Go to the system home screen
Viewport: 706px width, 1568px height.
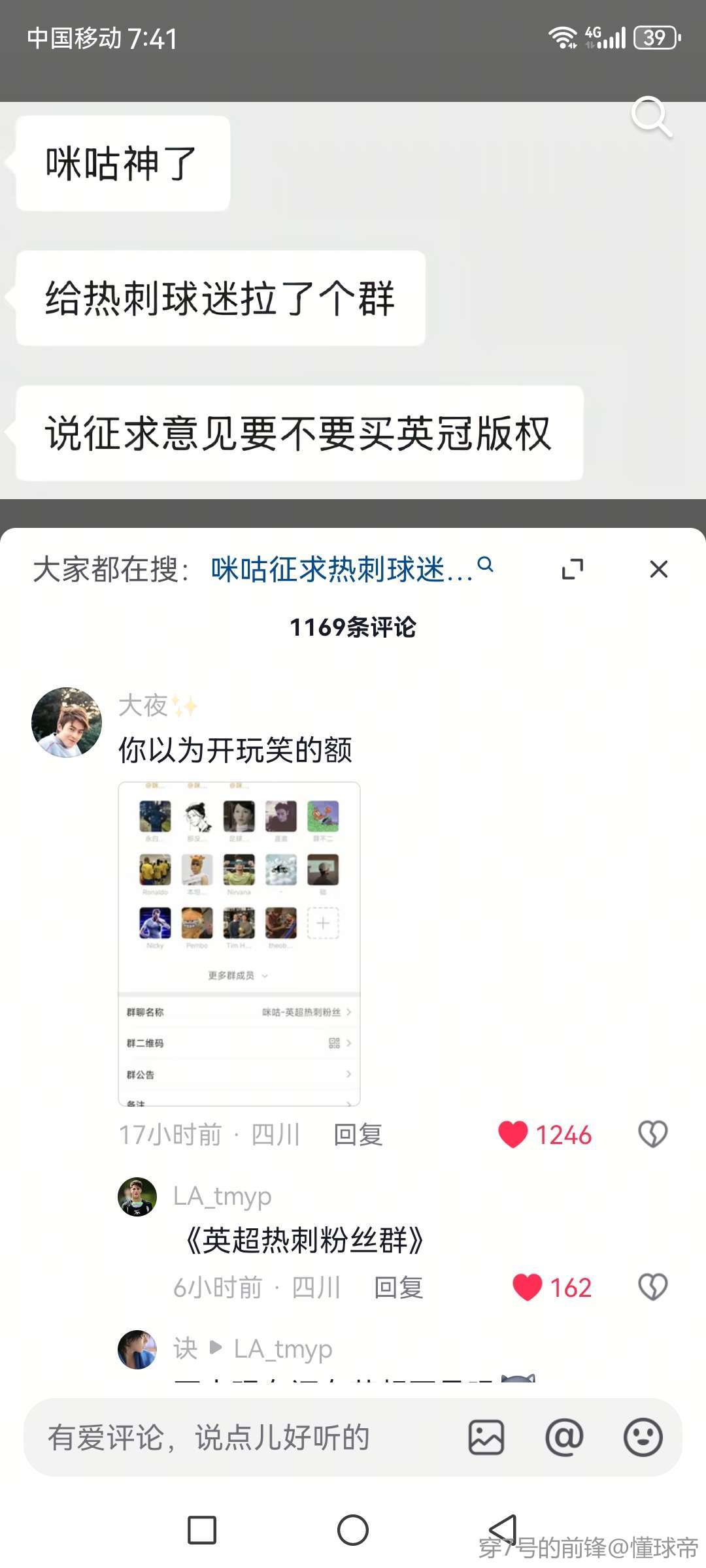point(353,1530)
